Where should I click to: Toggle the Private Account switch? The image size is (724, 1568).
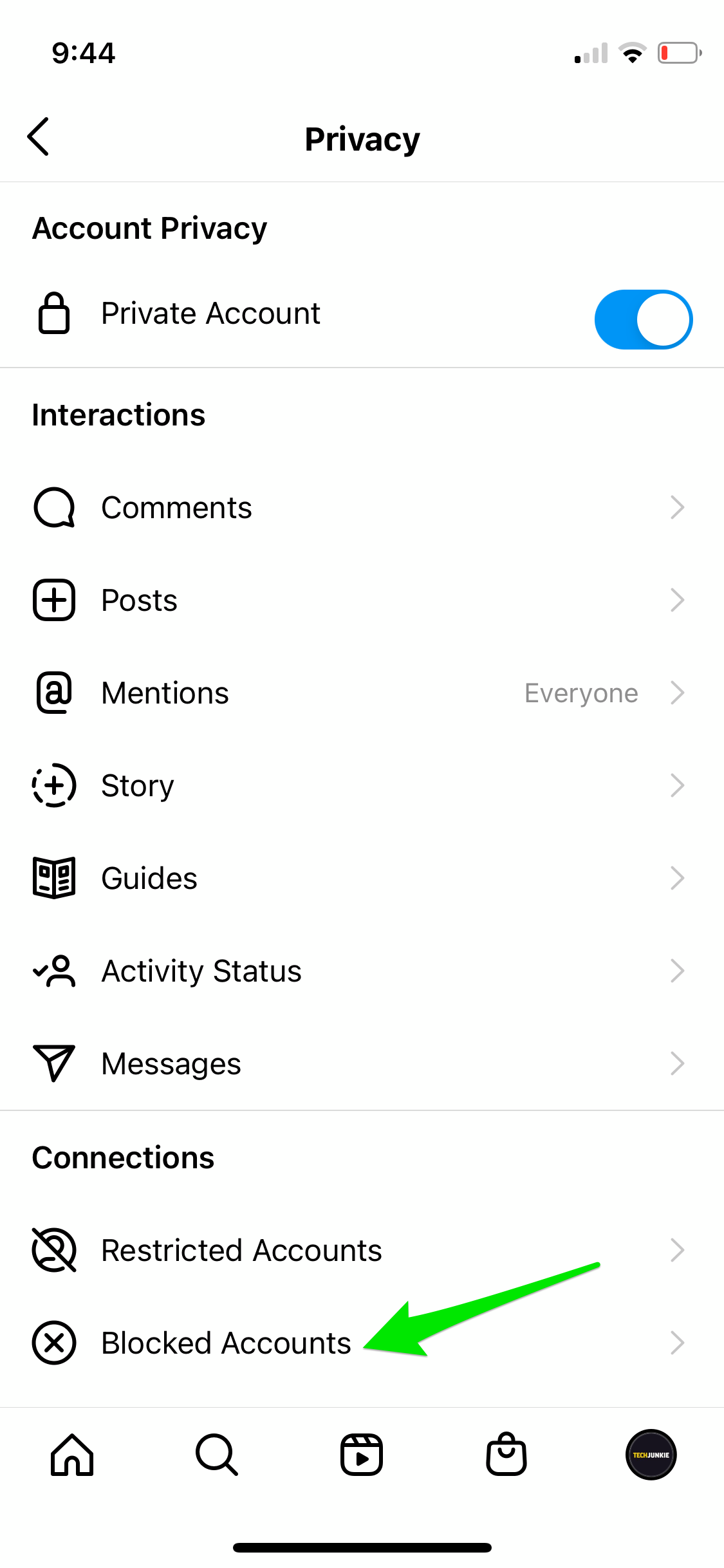[643, 319]
